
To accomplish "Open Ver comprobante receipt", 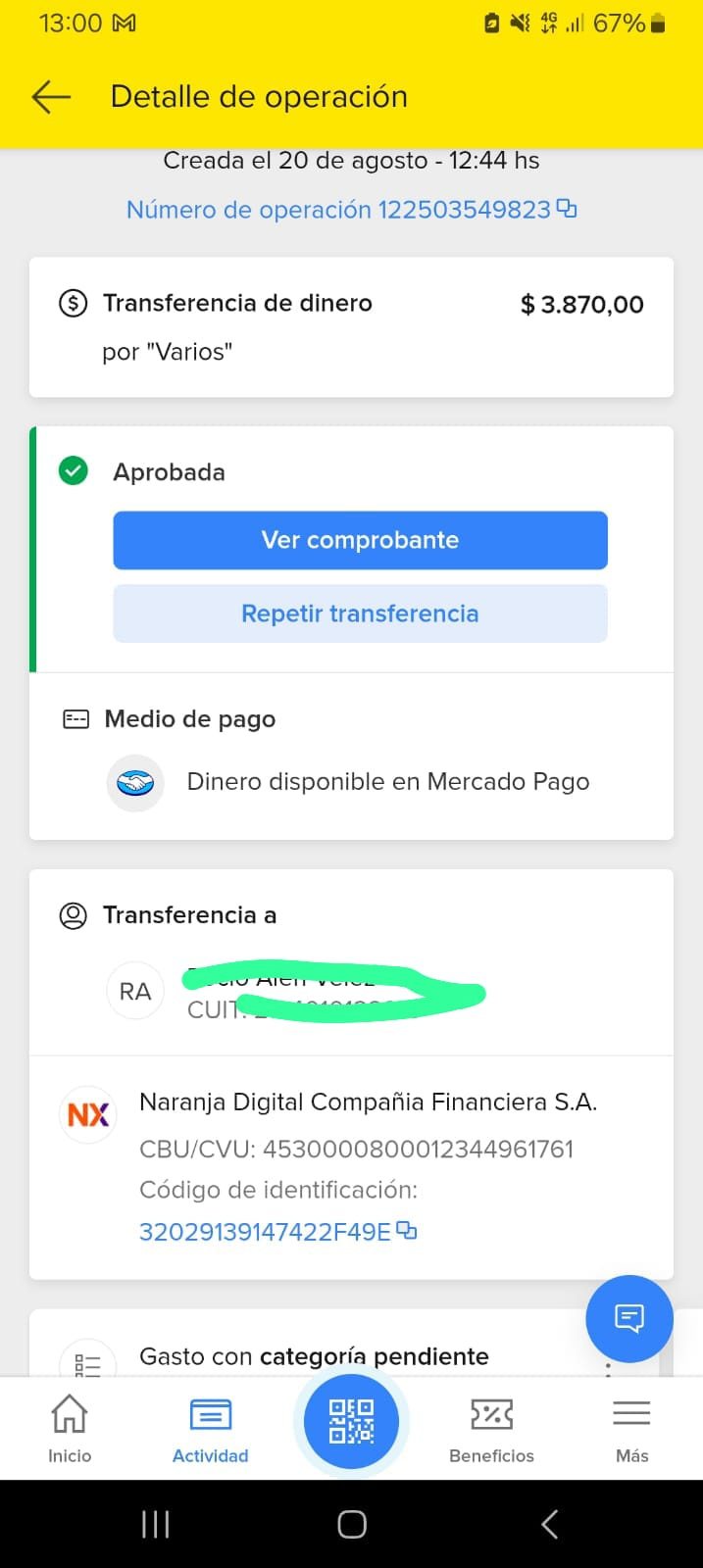I will 360,540.
